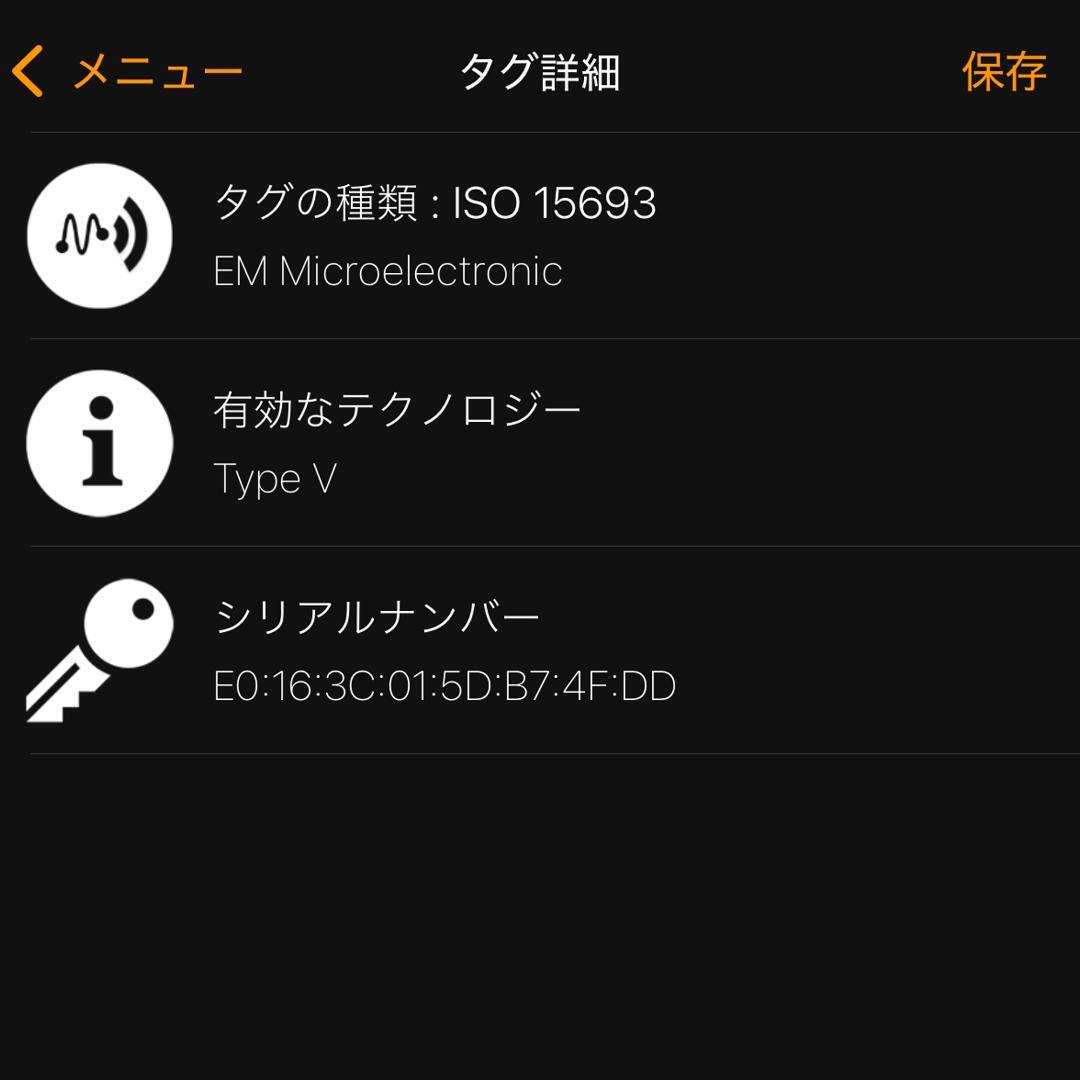Go back to メニュー

pyautogui.click(x=128, y=72)
